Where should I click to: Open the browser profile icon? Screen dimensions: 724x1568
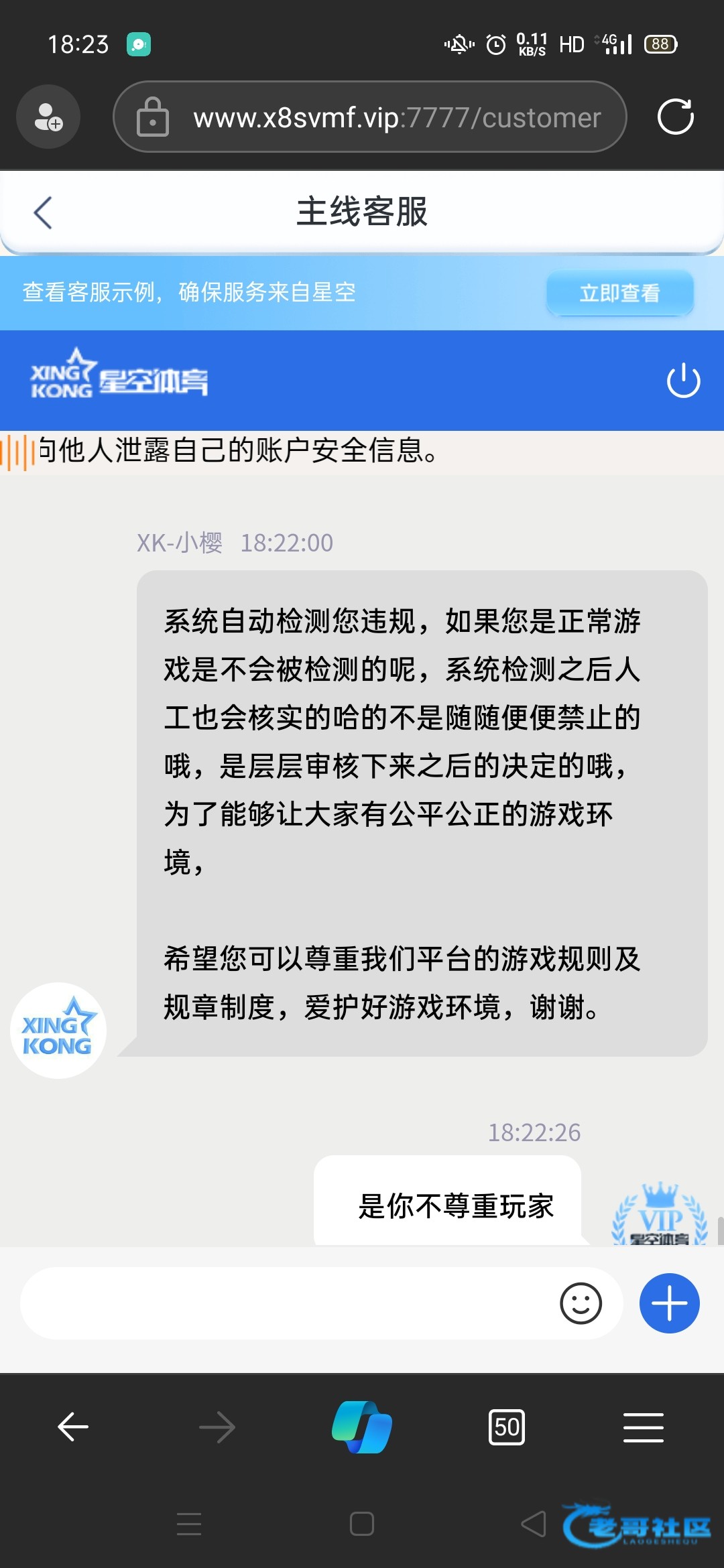tap(48, 117)
